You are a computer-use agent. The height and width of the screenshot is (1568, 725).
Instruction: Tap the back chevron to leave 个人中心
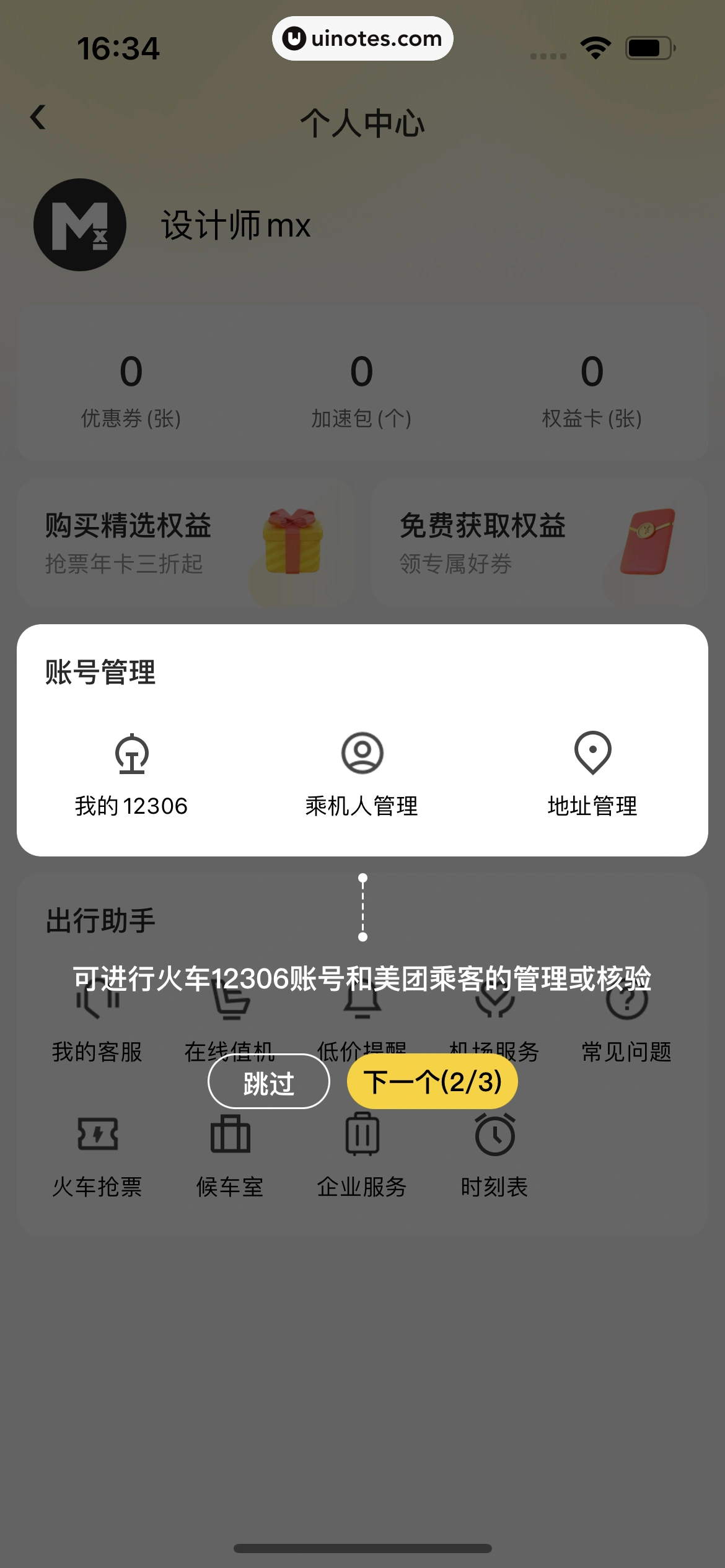click(x=39, y=118)
